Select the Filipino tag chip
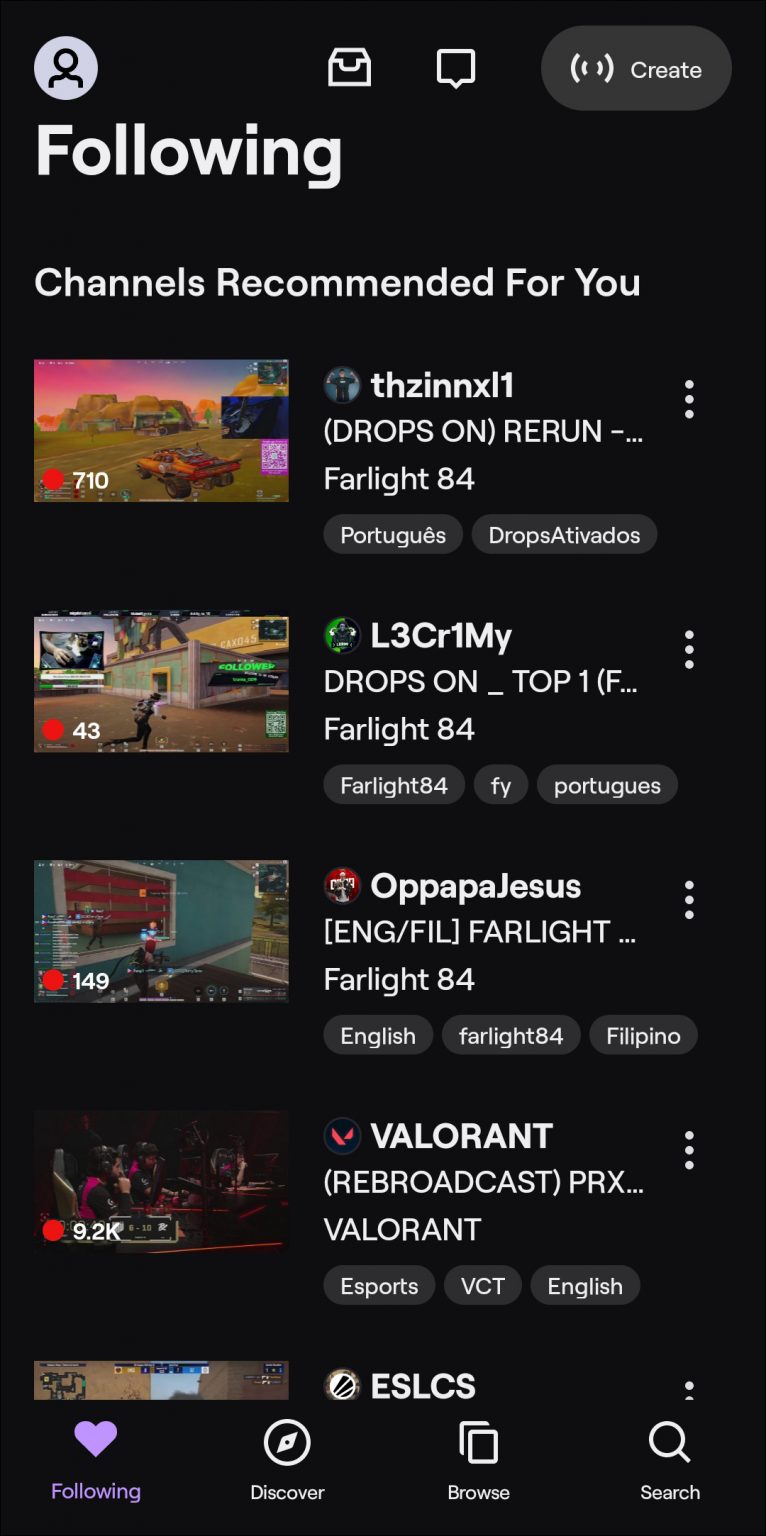 click(643, 1036)
